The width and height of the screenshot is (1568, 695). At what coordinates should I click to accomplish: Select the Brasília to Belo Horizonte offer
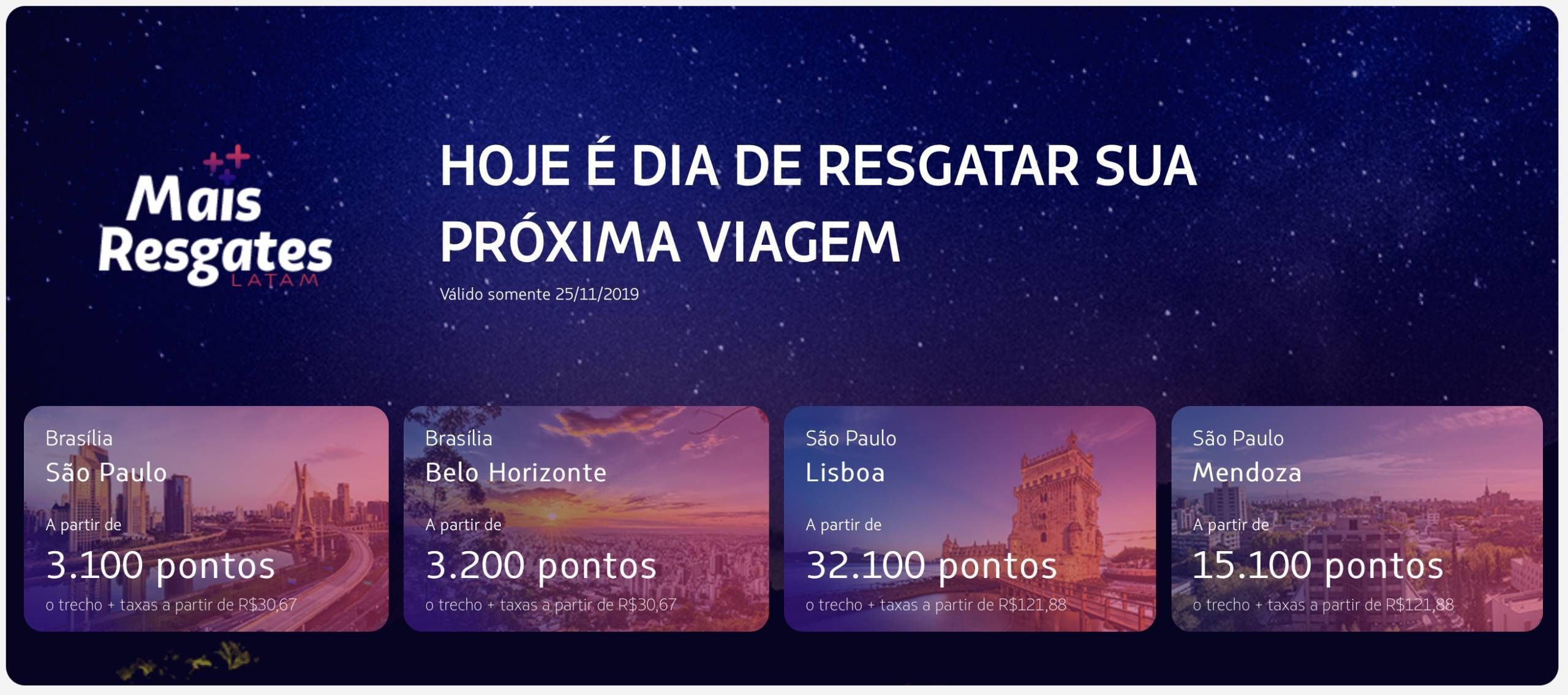click(586, 519)
